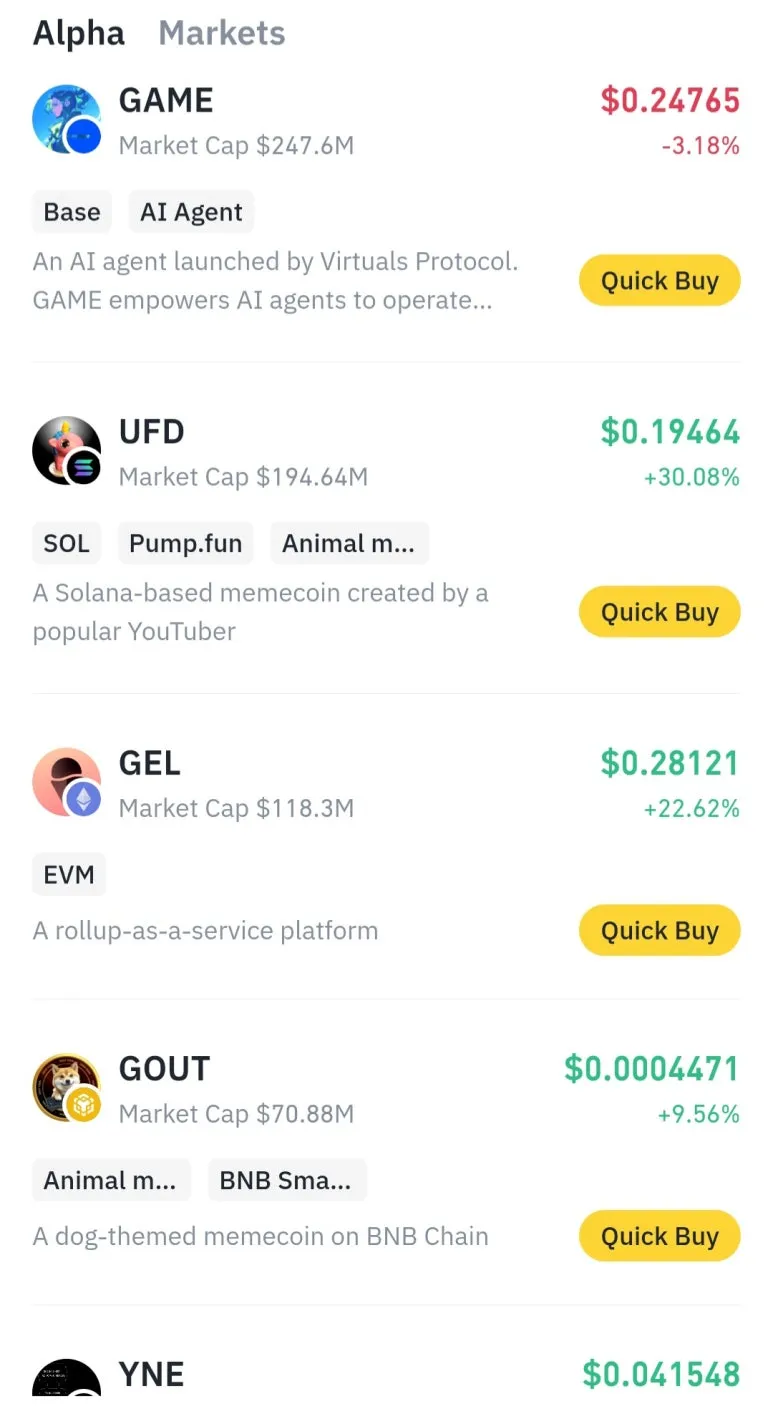Quick Buy the GAME token

(x=659, y=281)
